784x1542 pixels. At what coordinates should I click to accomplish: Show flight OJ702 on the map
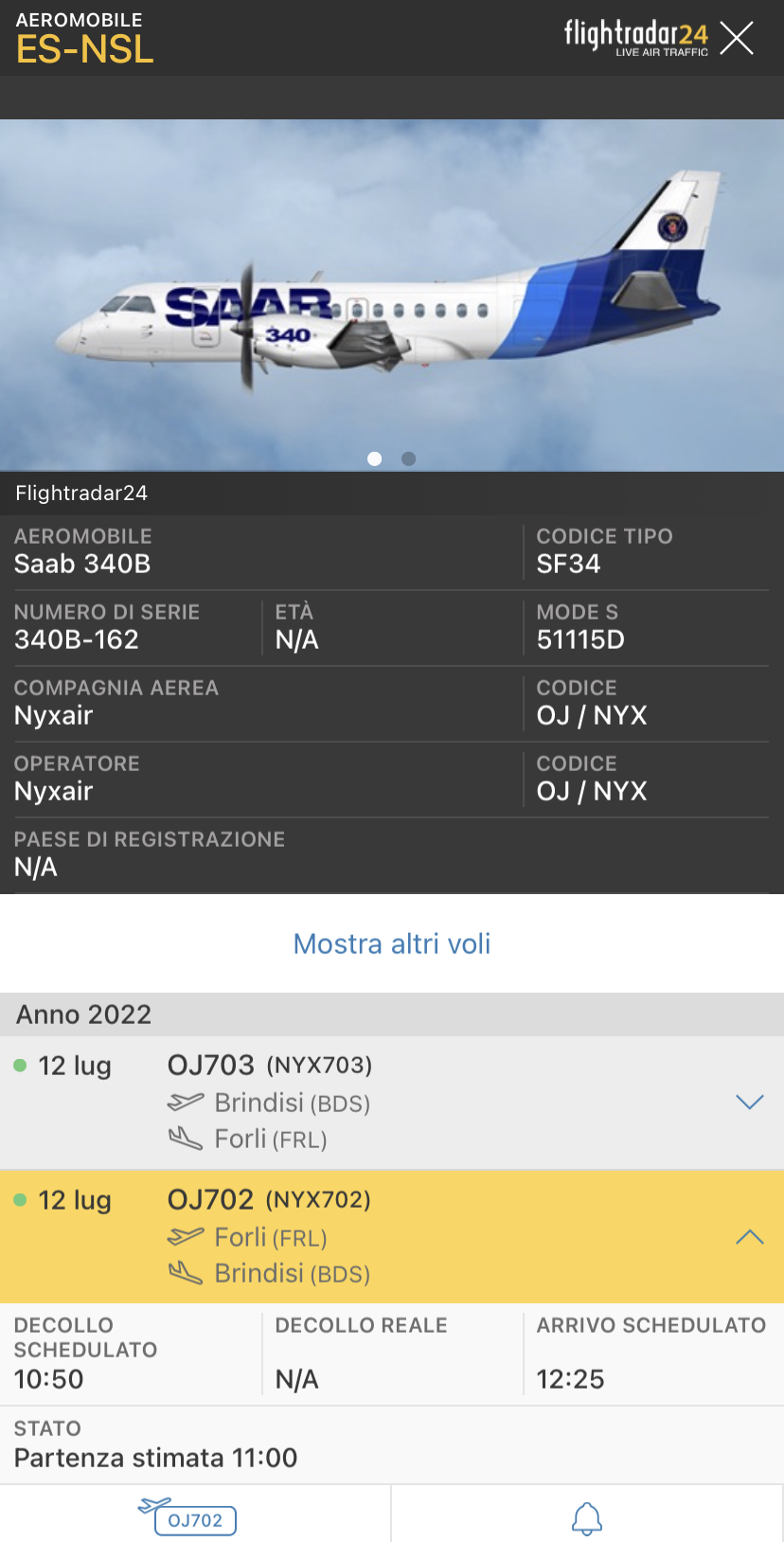189,1515
